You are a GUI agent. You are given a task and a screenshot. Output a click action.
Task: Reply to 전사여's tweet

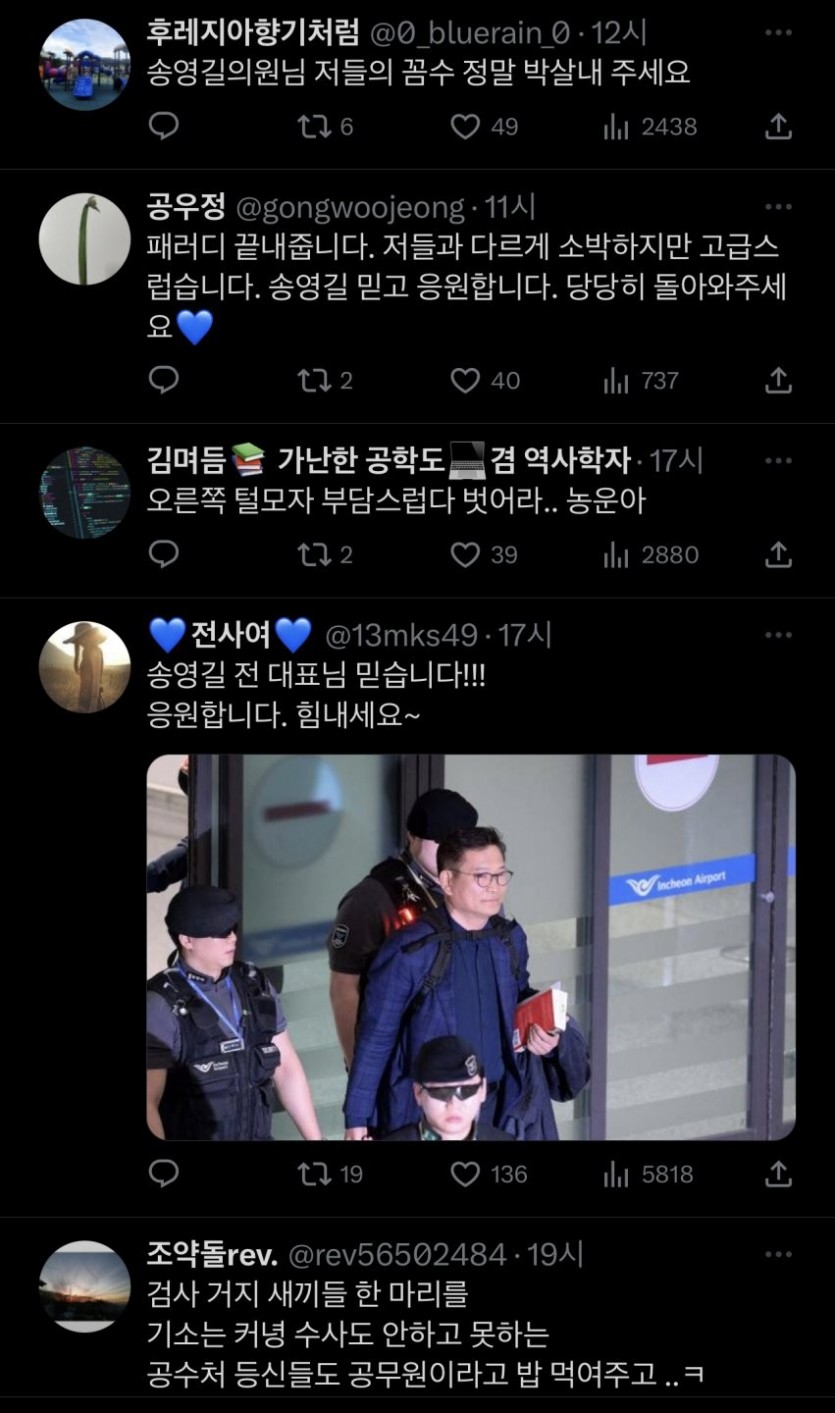(x=163, y=1174)
